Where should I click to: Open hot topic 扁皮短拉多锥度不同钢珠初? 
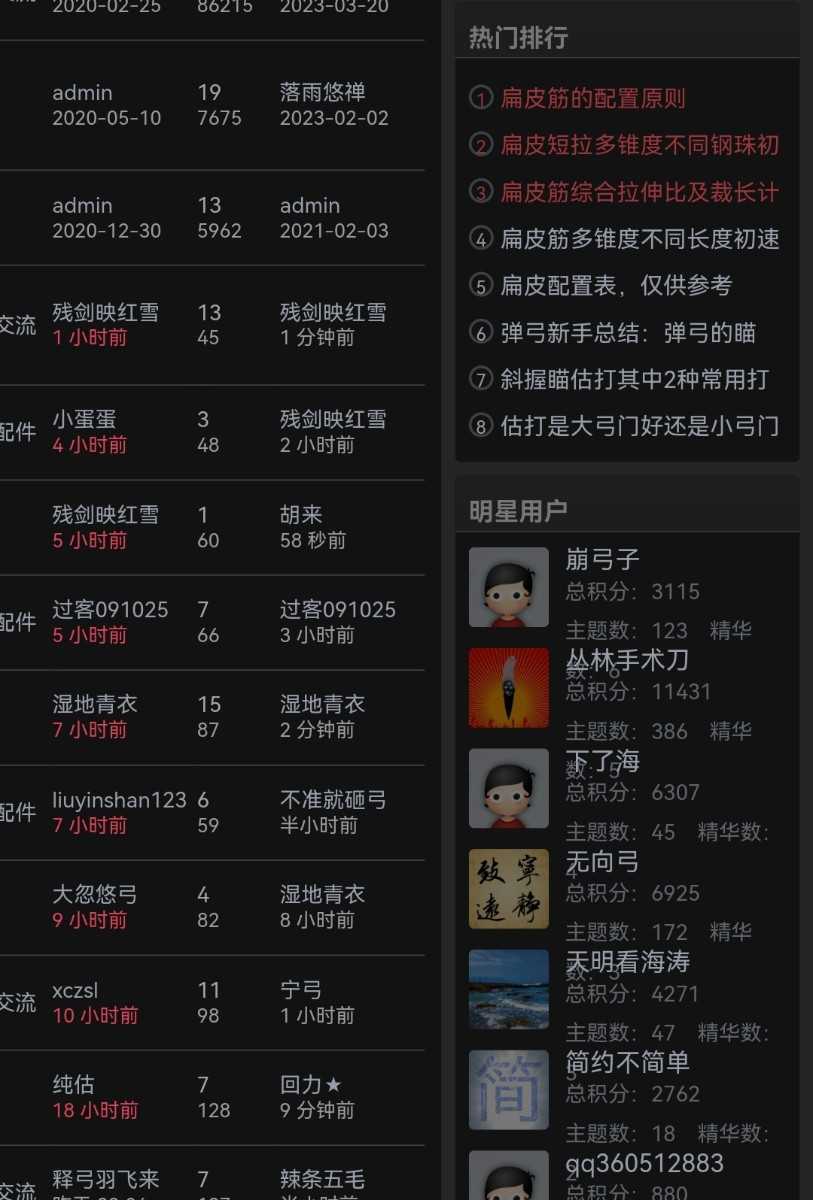pyautogui.click(x=639, y=145)
